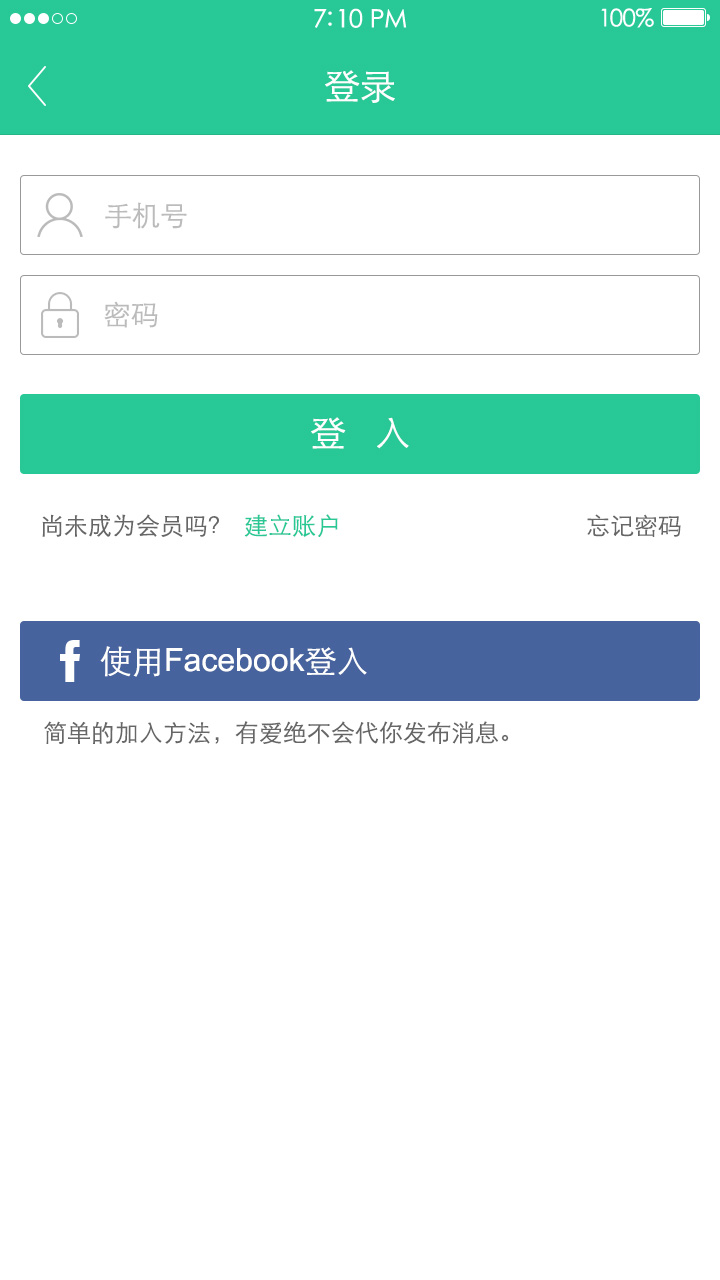Tap the green 登入 button
The height and width of the screenshot is (1280, 720).
360,434
